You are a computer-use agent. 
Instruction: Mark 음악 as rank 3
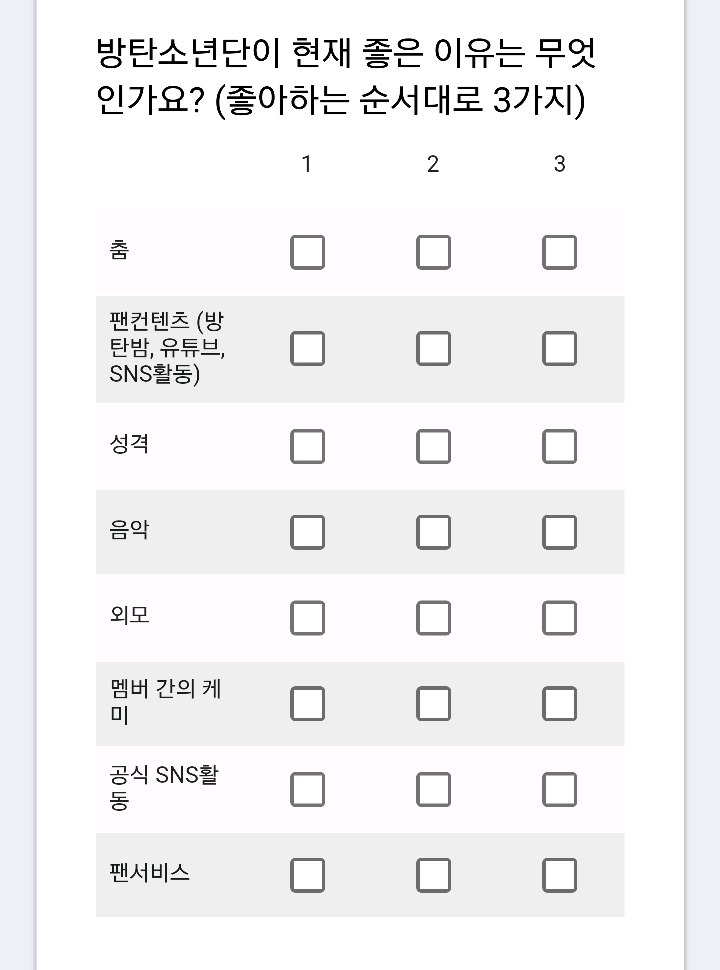coord(559,532)
